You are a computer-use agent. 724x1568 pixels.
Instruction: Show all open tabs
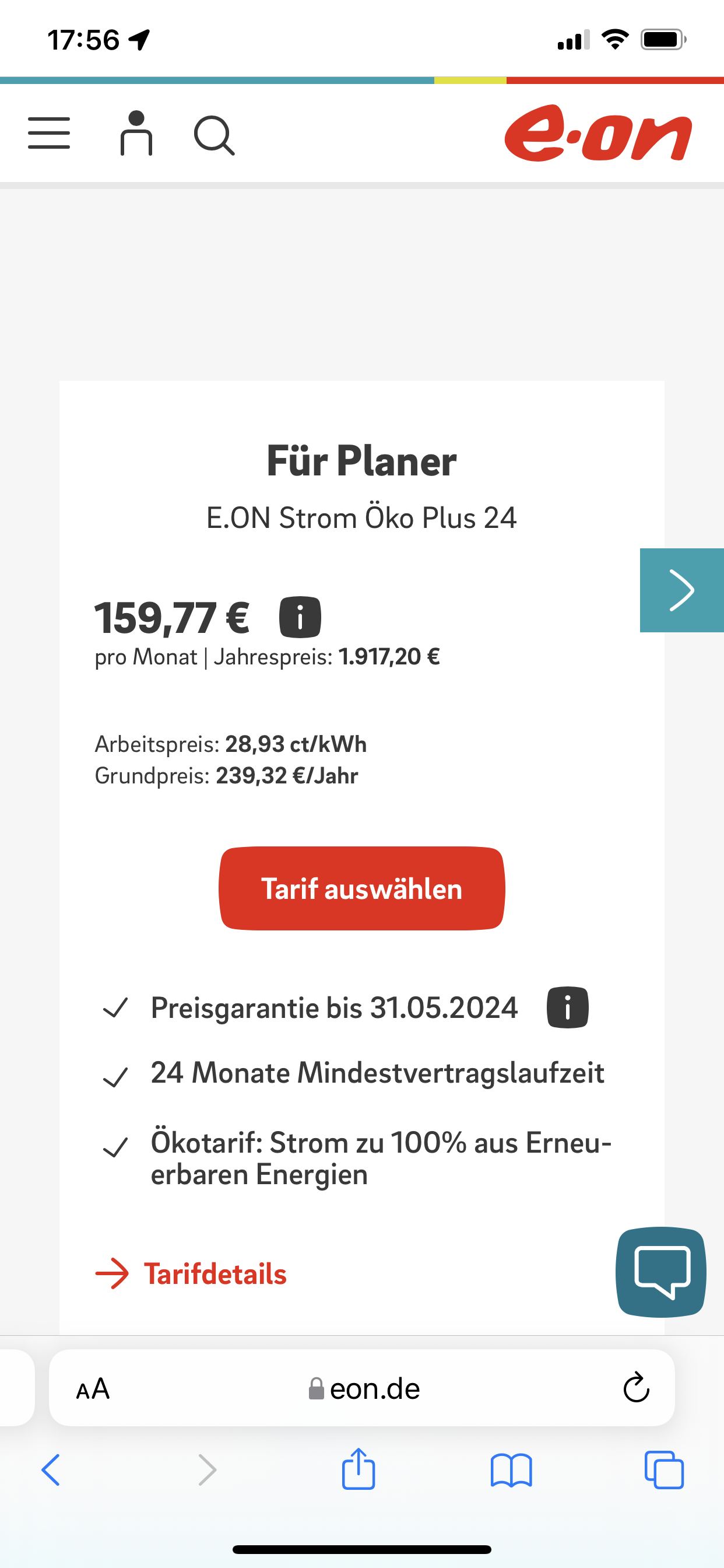point(664,1470)
